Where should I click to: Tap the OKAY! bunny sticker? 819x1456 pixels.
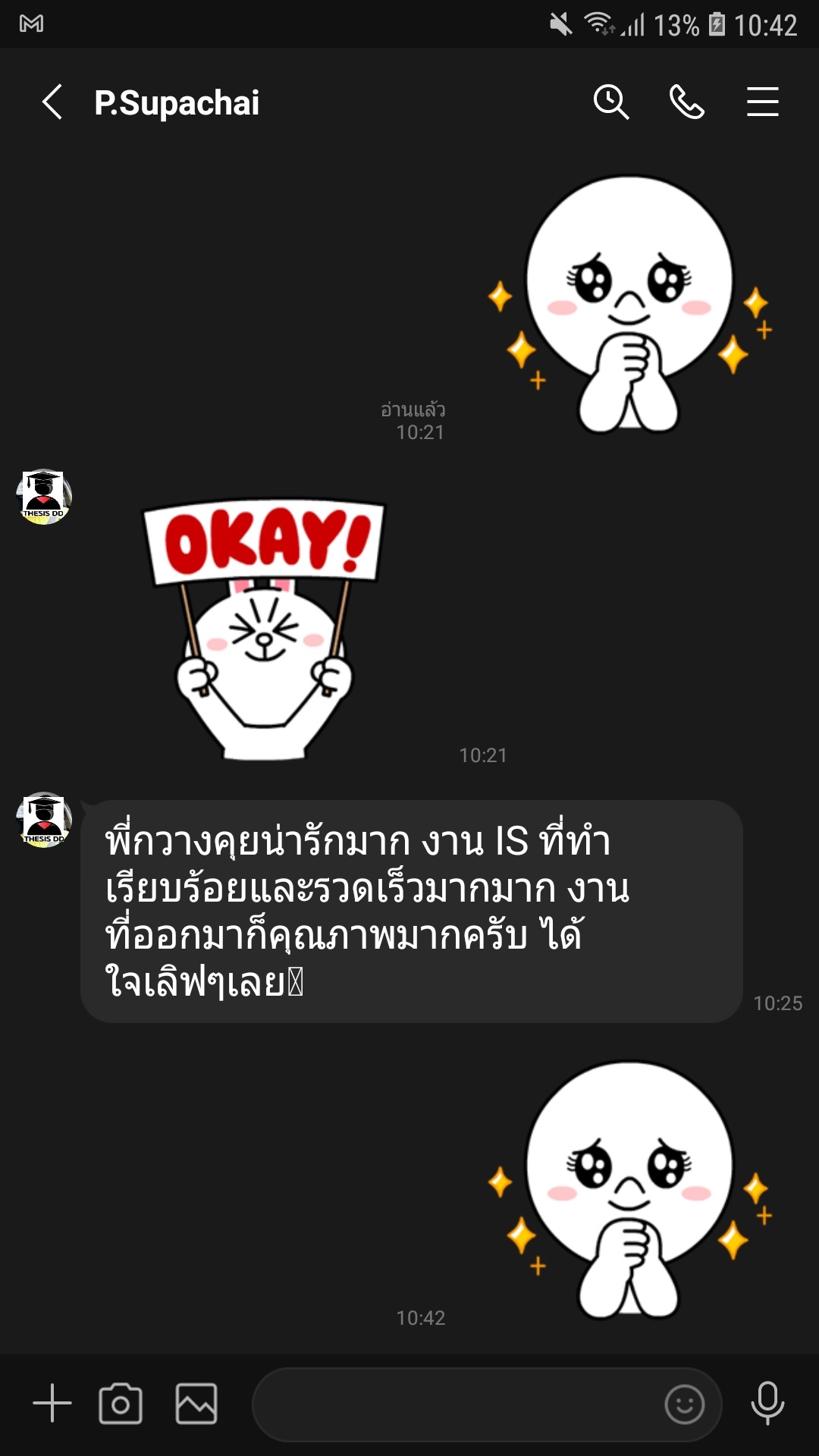coord(264,629)
